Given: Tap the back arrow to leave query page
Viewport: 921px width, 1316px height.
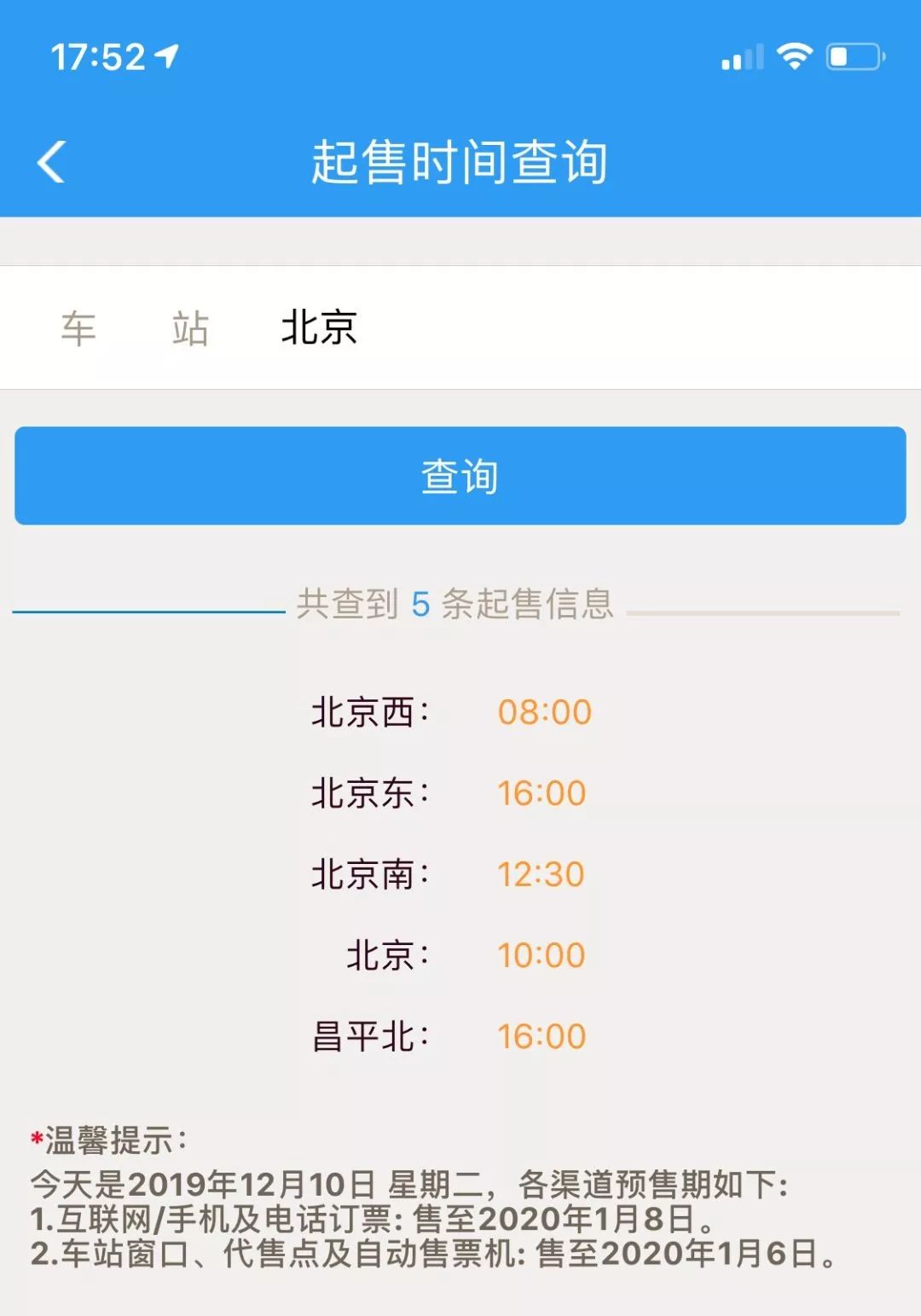Looking at the screenshot, I should [x=50, y=161].
